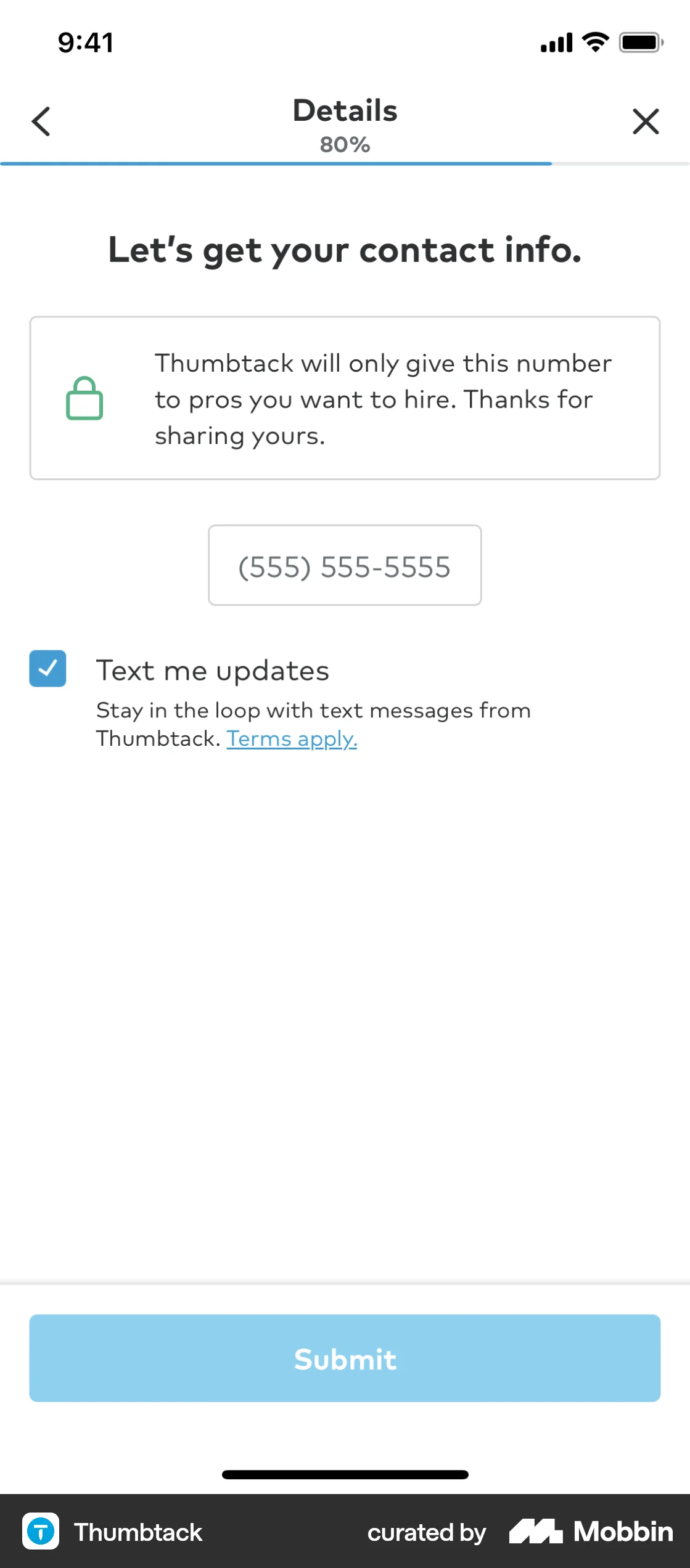Tap the home indicator bar
Viewport: 690px width, 1568px height.
click(345, 1474)
